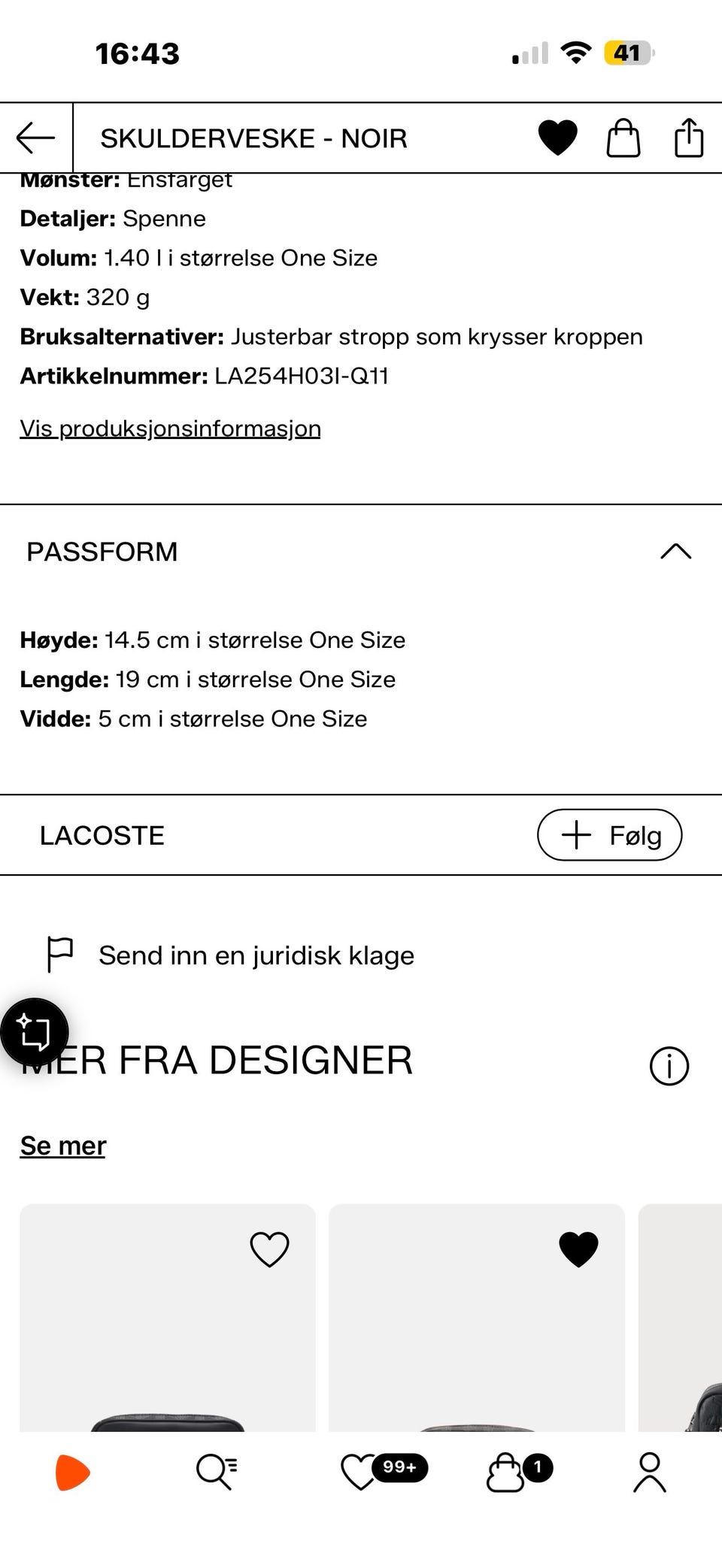
Task: Open the wishlist tab with 99+
Action: 384,1471
